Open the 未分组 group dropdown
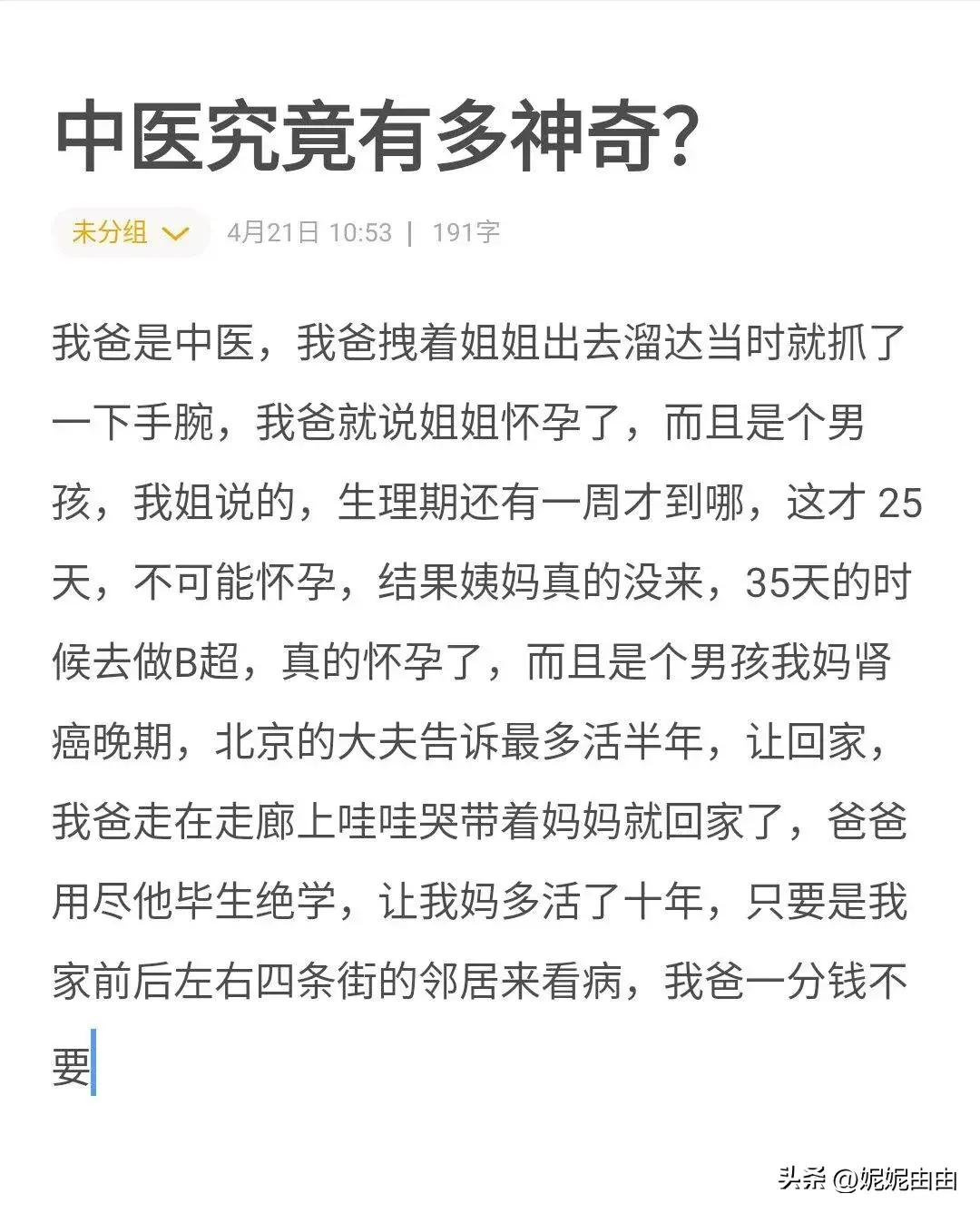Screen dimensions: 980x1213 [130, 232]
